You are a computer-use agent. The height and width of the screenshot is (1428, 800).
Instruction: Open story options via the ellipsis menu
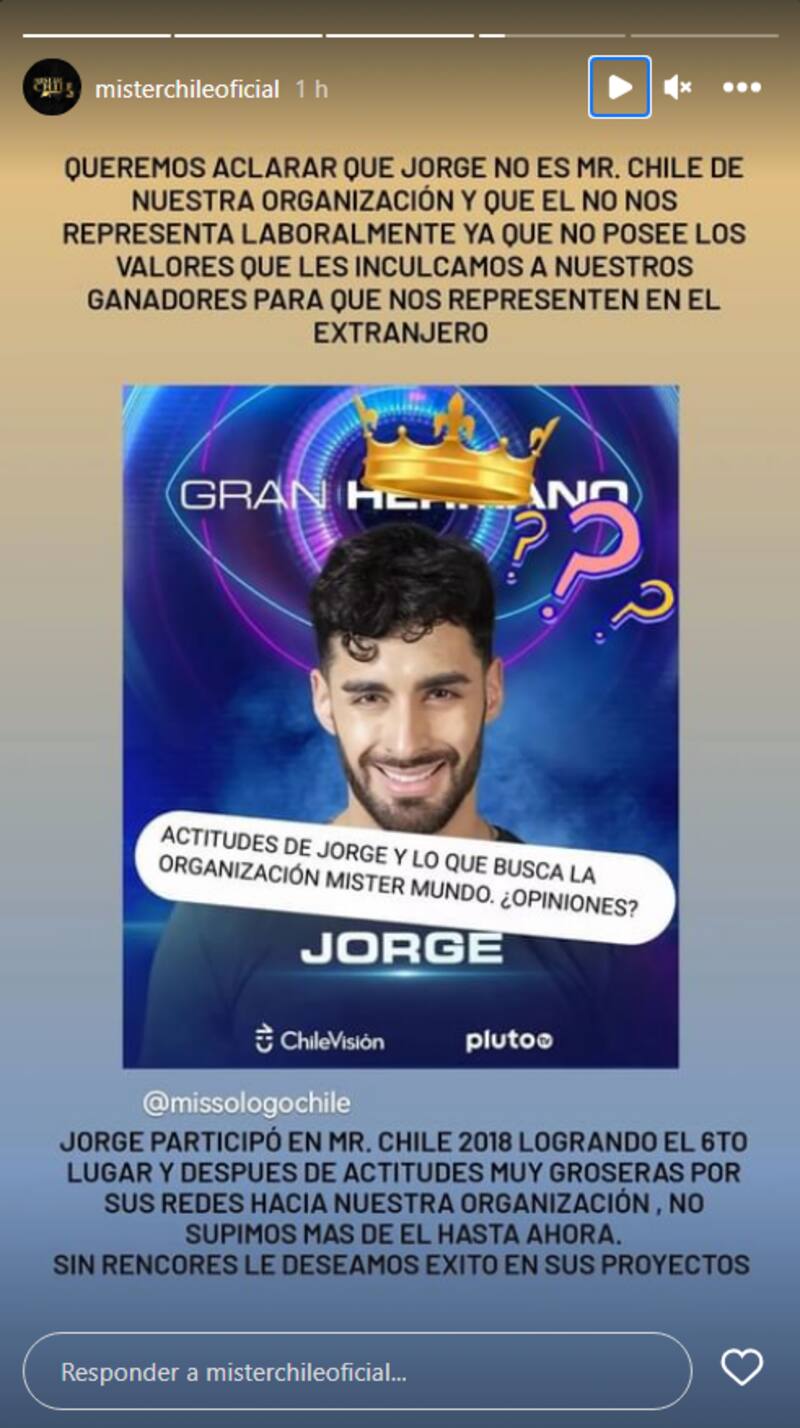point(742,88)
